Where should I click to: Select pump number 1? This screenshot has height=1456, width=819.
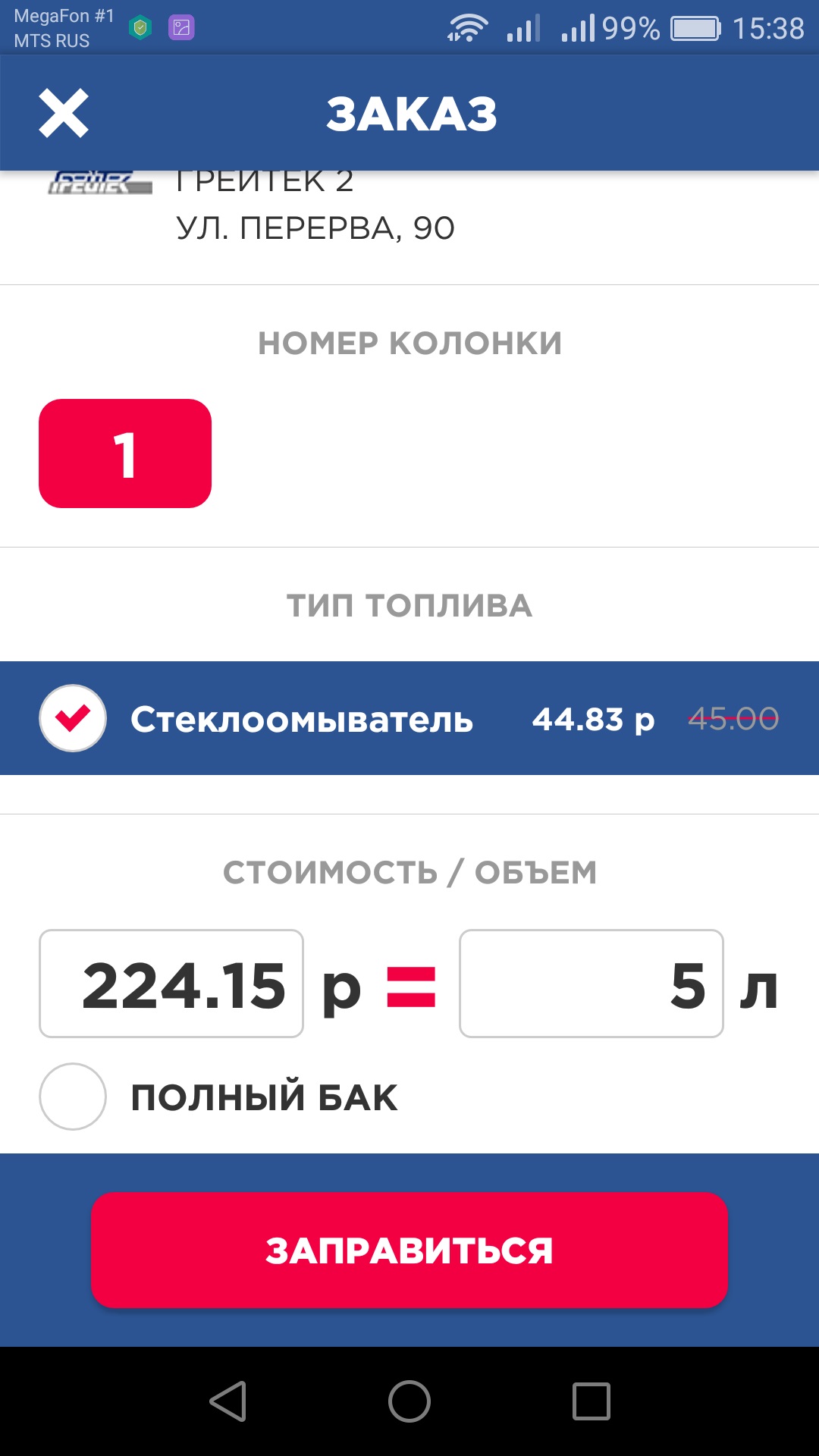coord(125,453)
